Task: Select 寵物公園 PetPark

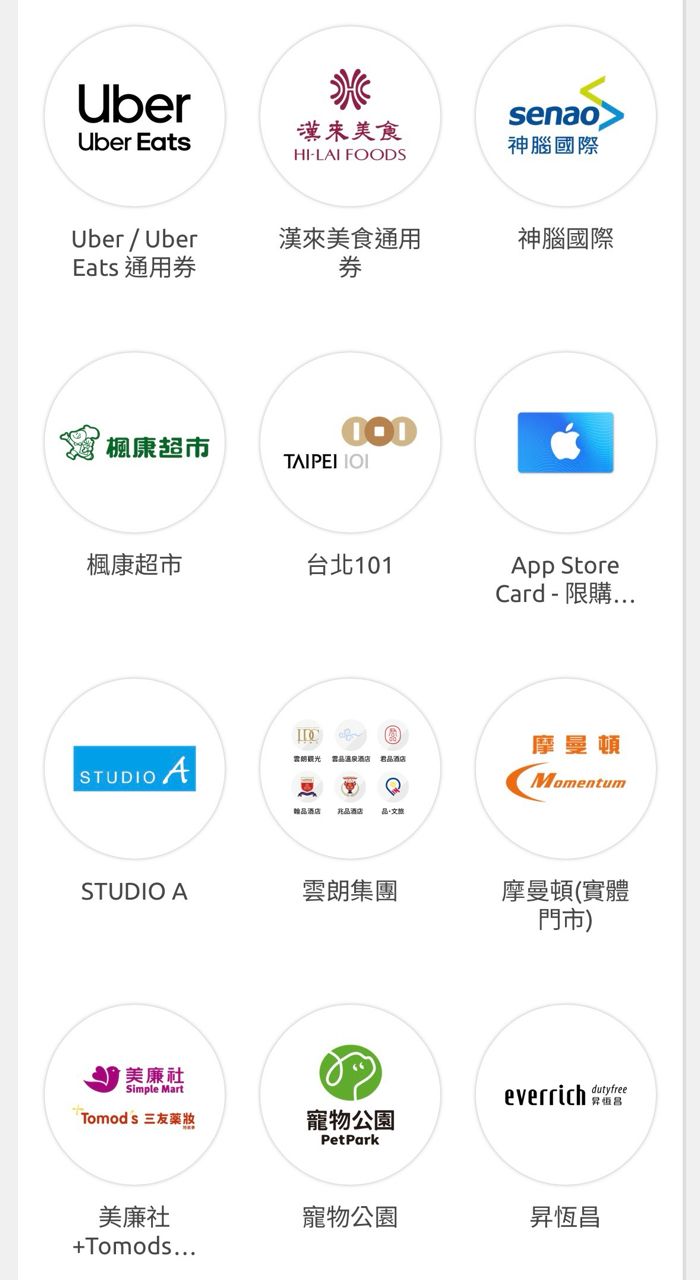Action: click(x=350, y=1095)
